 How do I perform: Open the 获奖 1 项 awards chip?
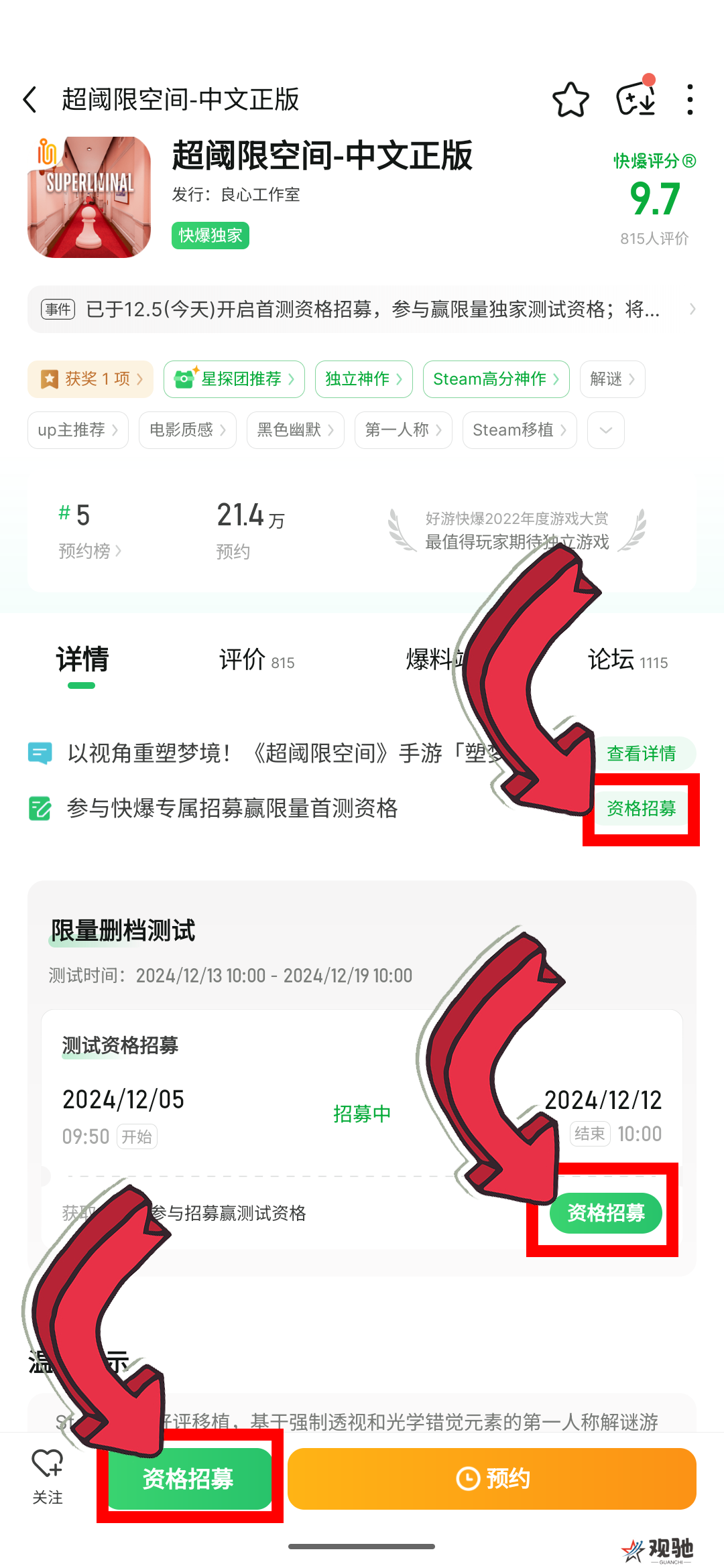pyautogui.click(x=90, y=379)
